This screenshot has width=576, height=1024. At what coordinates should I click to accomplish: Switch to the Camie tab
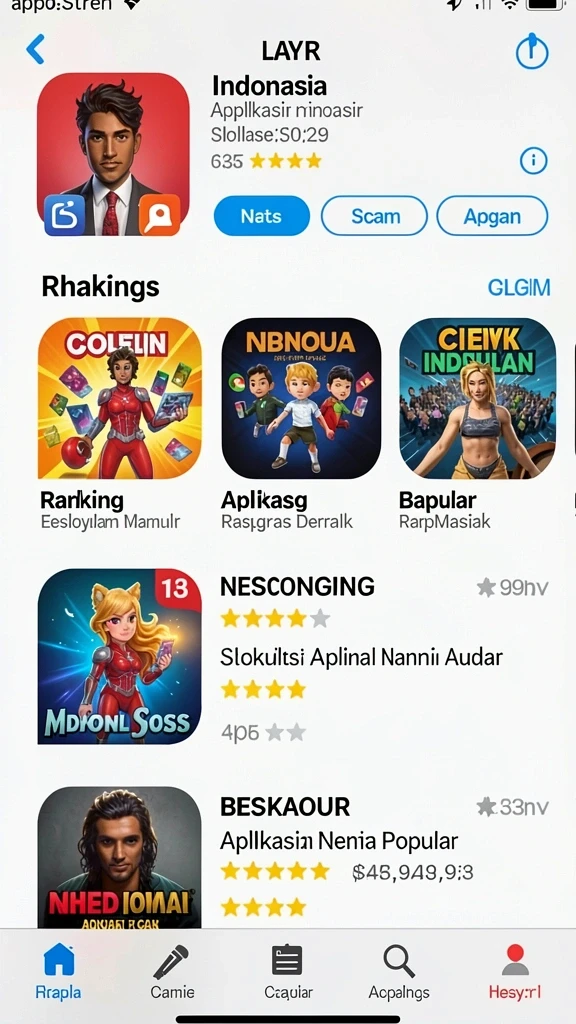click(x=172, y=970)
